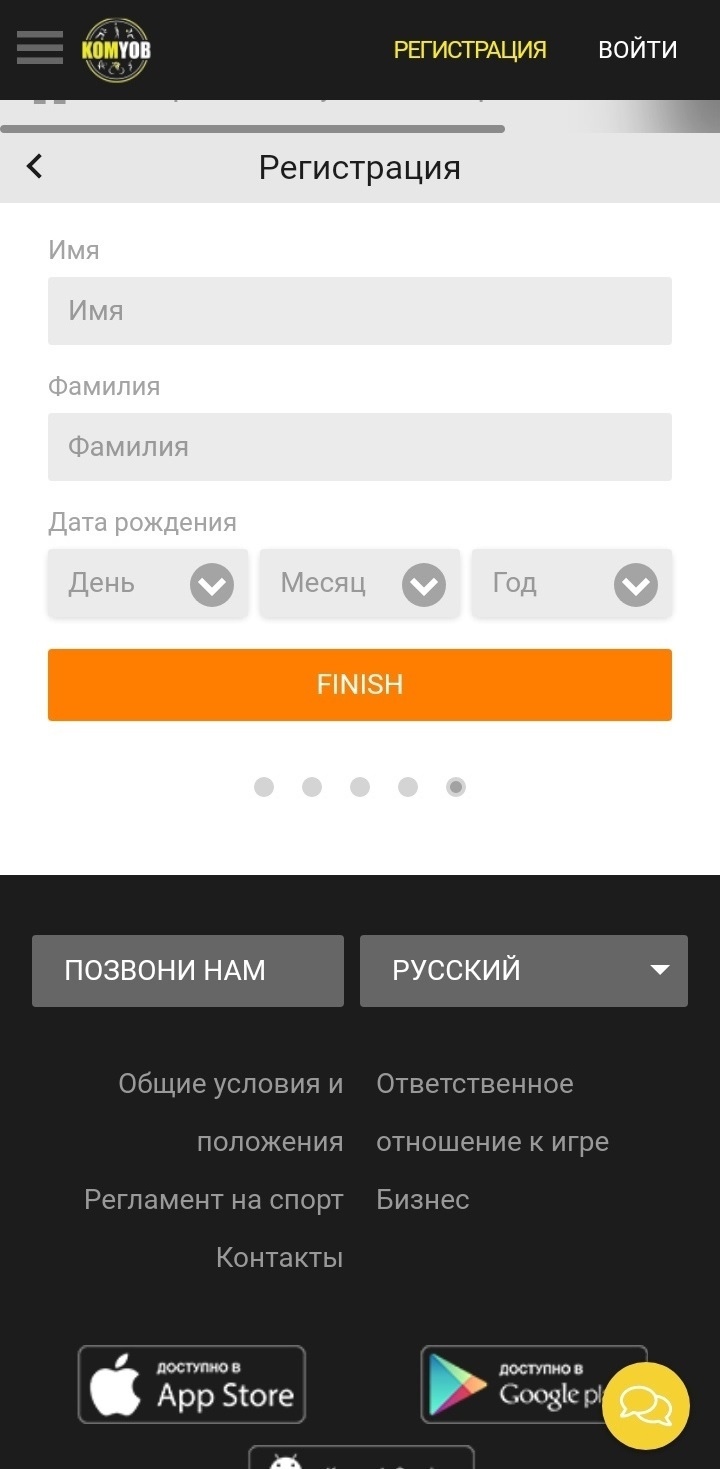Open the hamburger drawer menu
Image resolution: width=720 pixels, height=1469 pixels.
tap(40, 48)
